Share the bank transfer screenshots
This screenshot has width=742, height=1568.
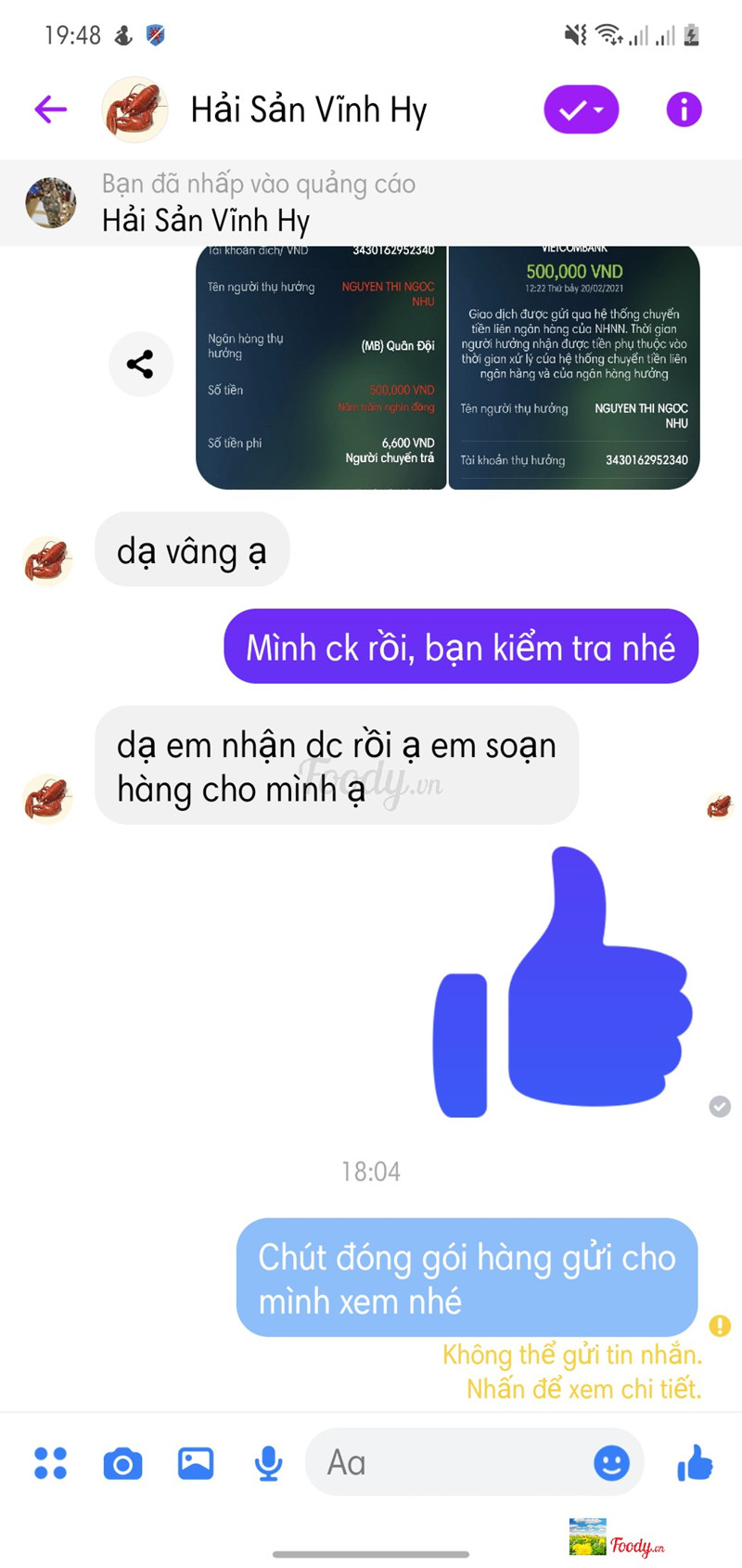tap(140, 364)
